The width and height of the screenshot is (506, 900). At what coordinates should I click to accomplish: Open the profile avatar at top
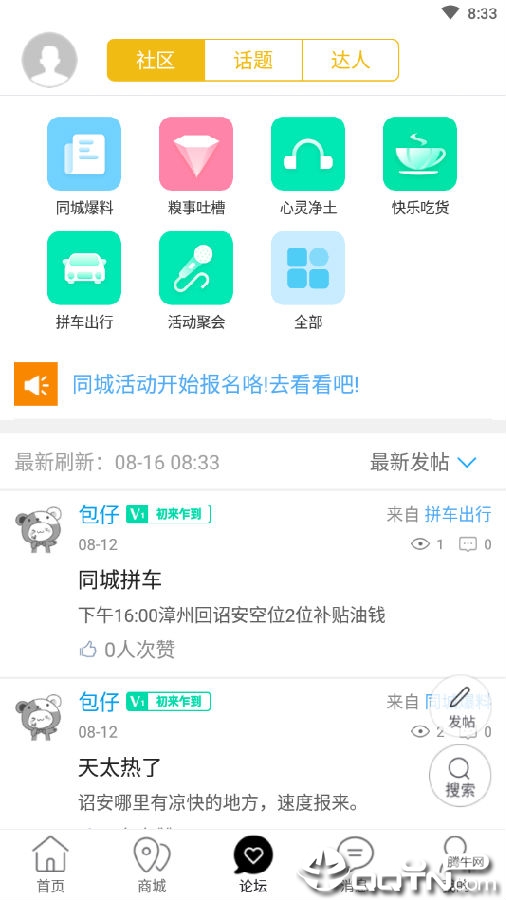[x=49, y=60]
